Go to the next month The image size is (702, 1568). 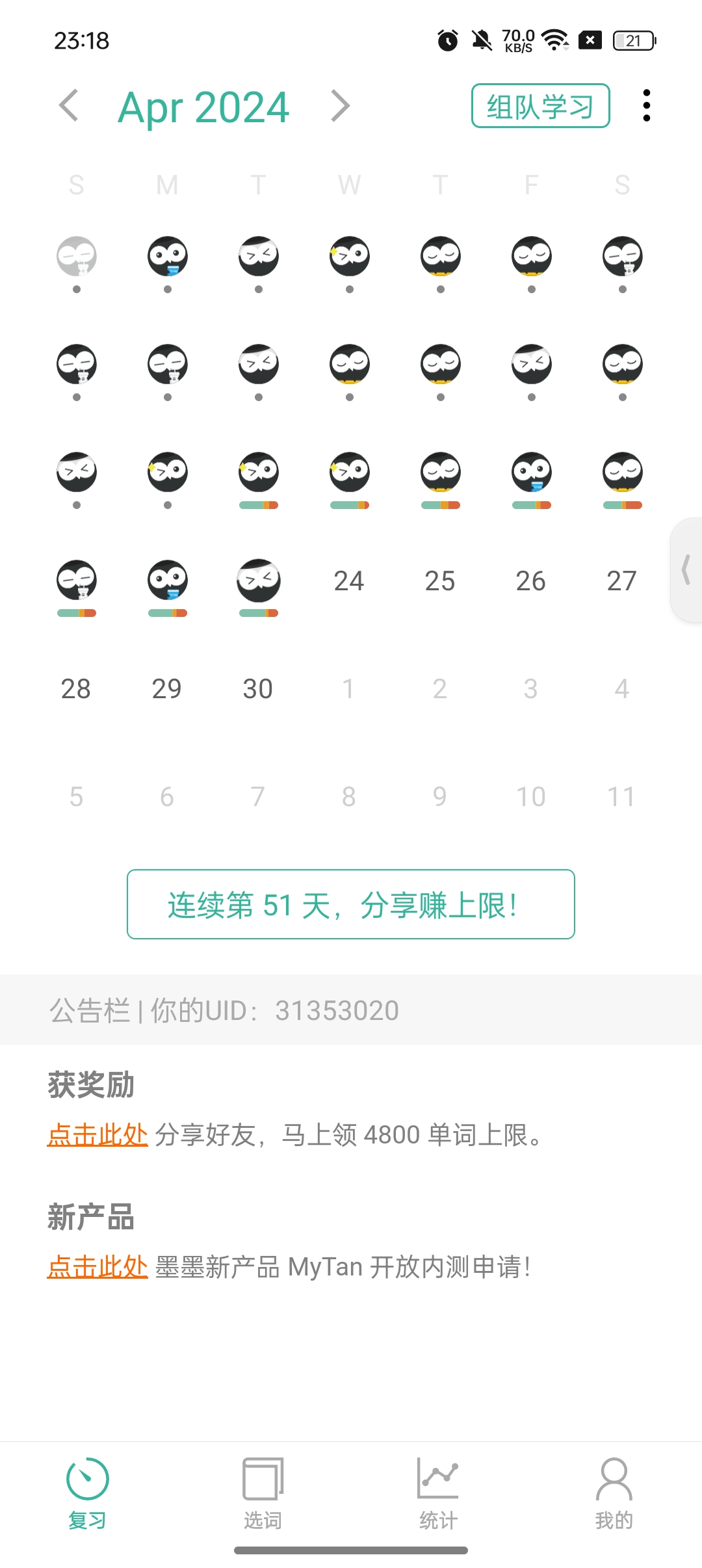[x=340, y=106]
